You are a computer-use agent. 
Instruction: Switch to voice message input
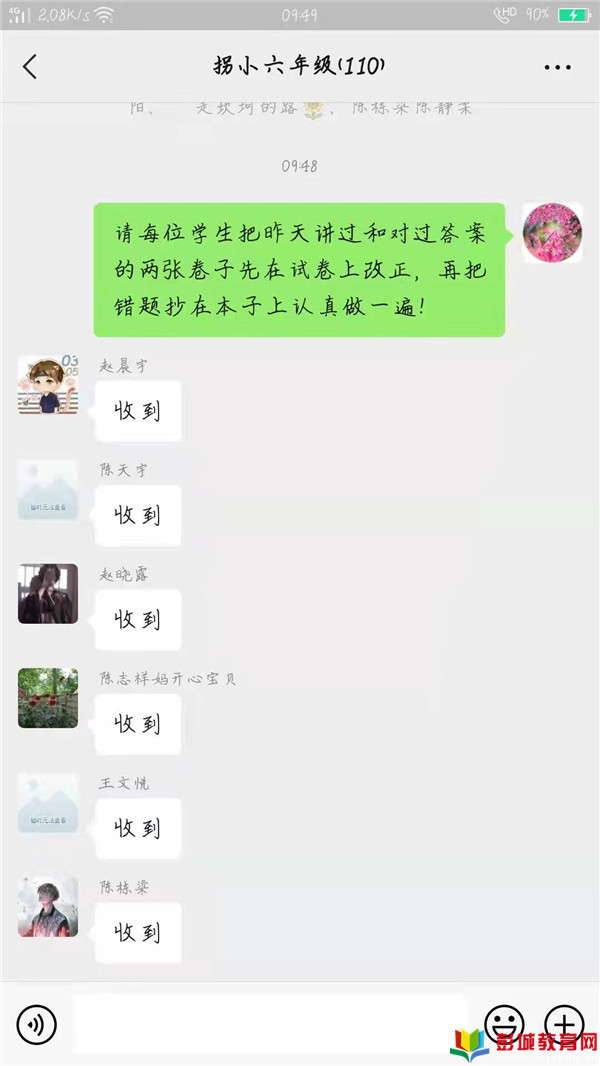(37, 1024)
